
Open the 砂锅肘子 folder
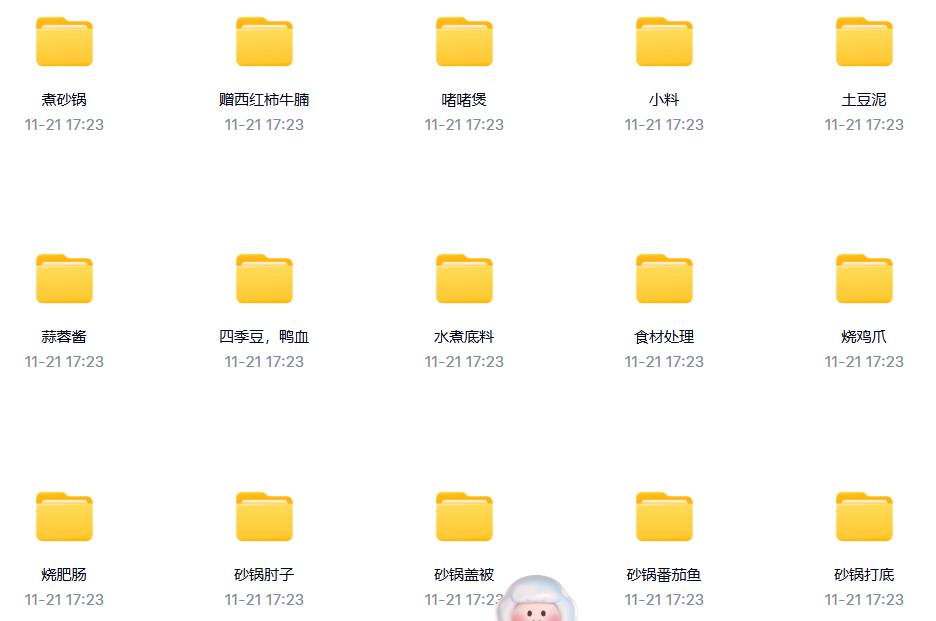264,518
